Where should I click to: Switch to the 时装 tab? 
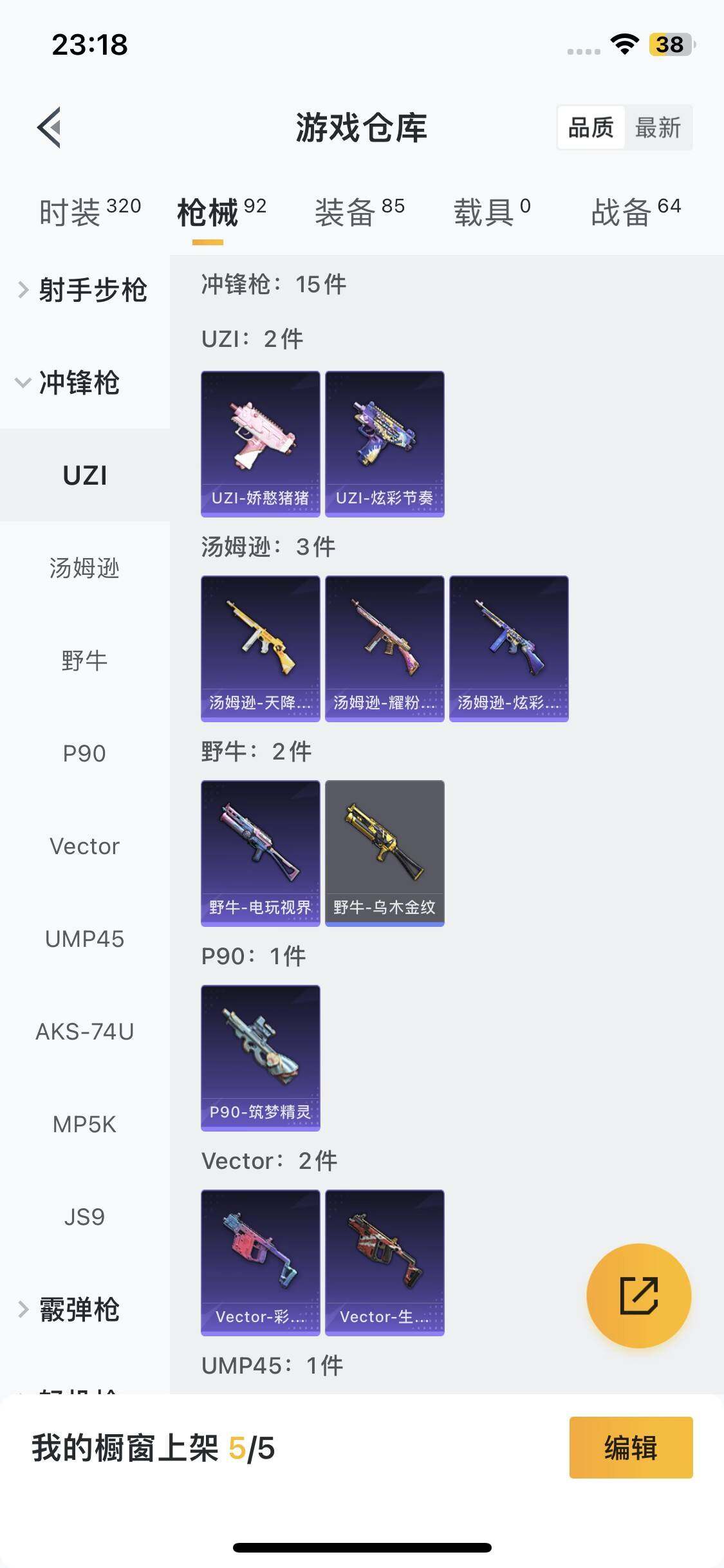tap(89, 212)
